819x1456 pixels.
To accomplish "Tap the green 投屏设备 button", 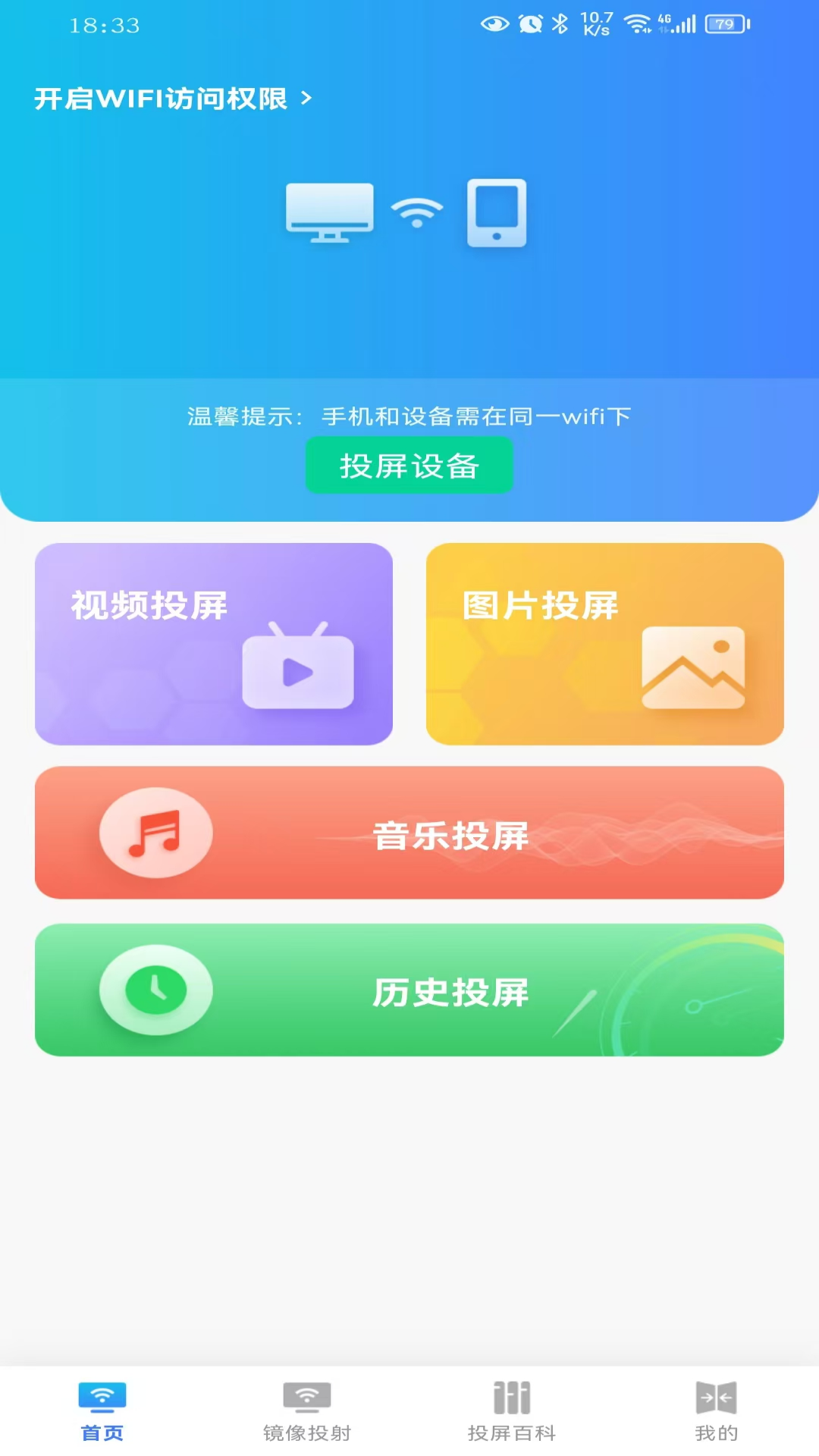I will coord(409,466).
